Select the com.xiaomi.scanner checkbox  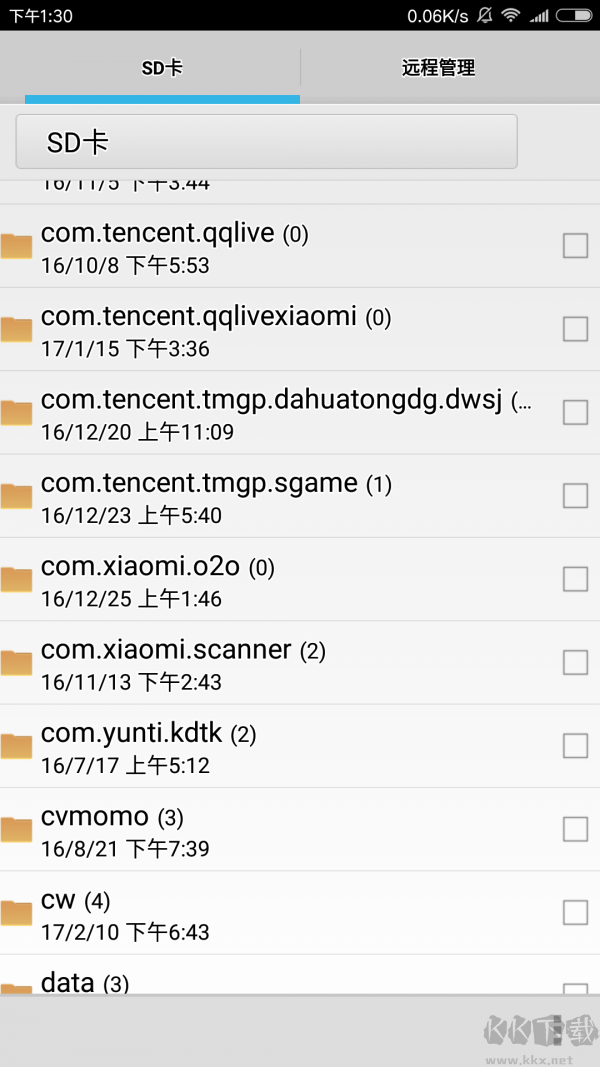[x=575, y=662]
